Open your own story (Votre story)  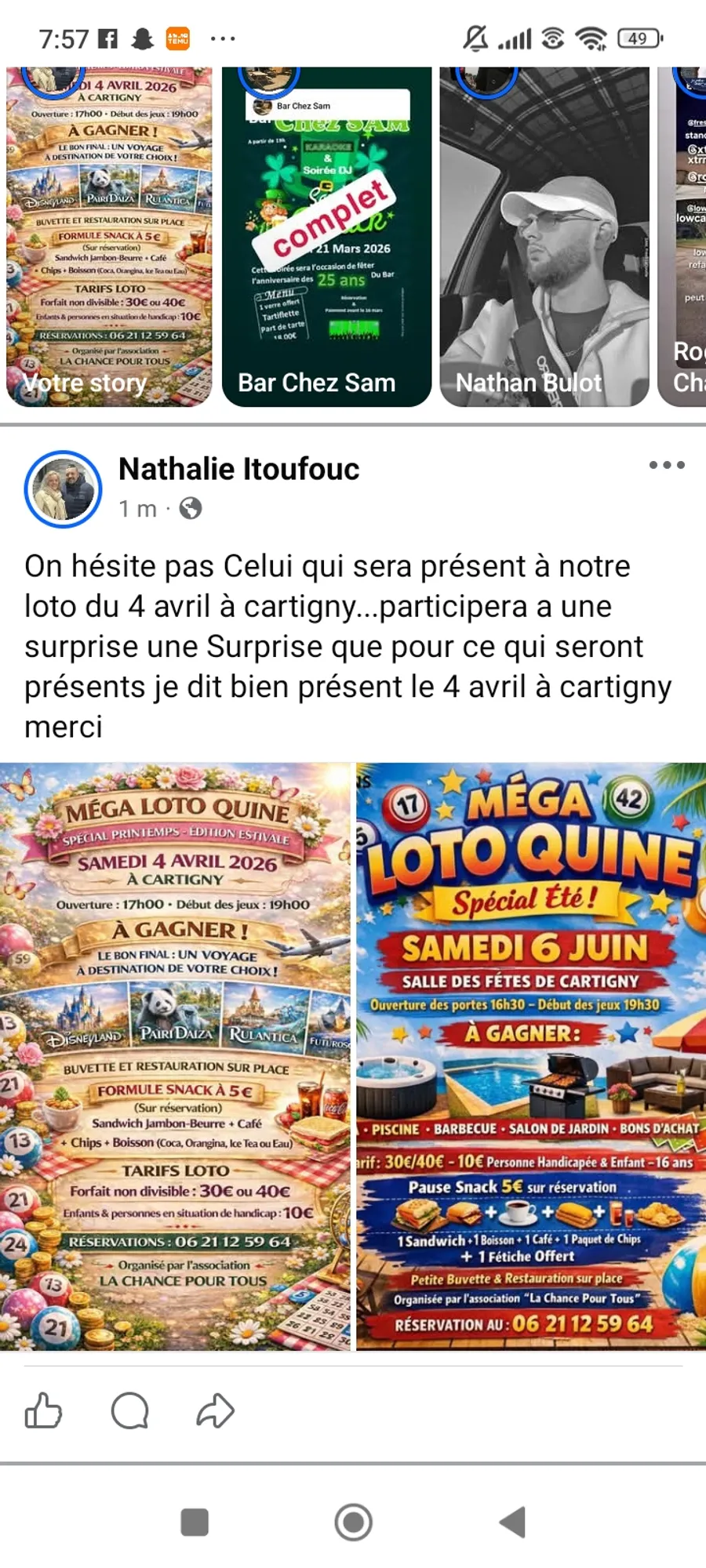coord(109,235)
